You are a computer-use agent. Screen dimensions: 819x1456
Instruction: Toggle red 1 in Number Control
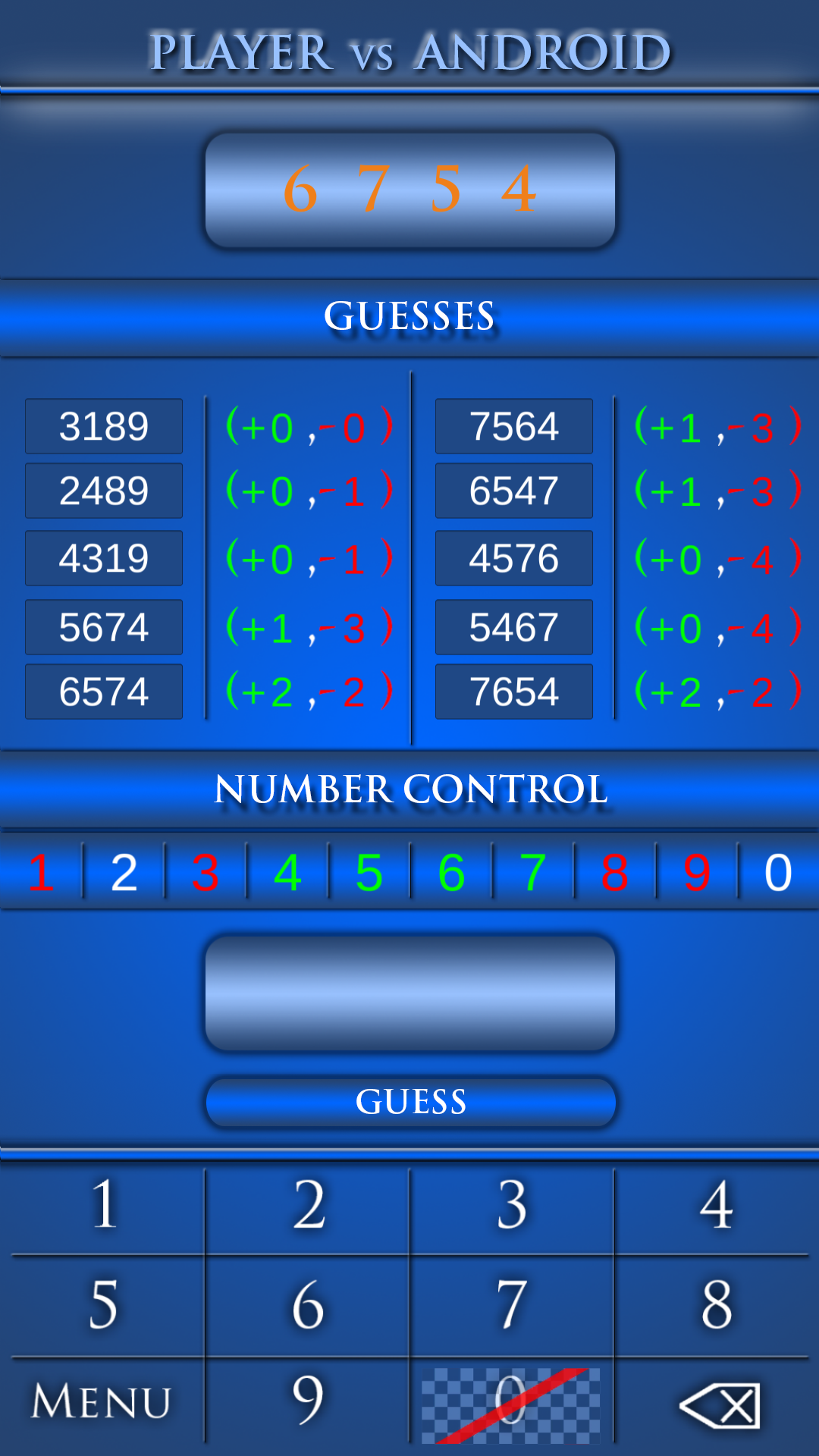pyautogui.click(x=41, y=872)
